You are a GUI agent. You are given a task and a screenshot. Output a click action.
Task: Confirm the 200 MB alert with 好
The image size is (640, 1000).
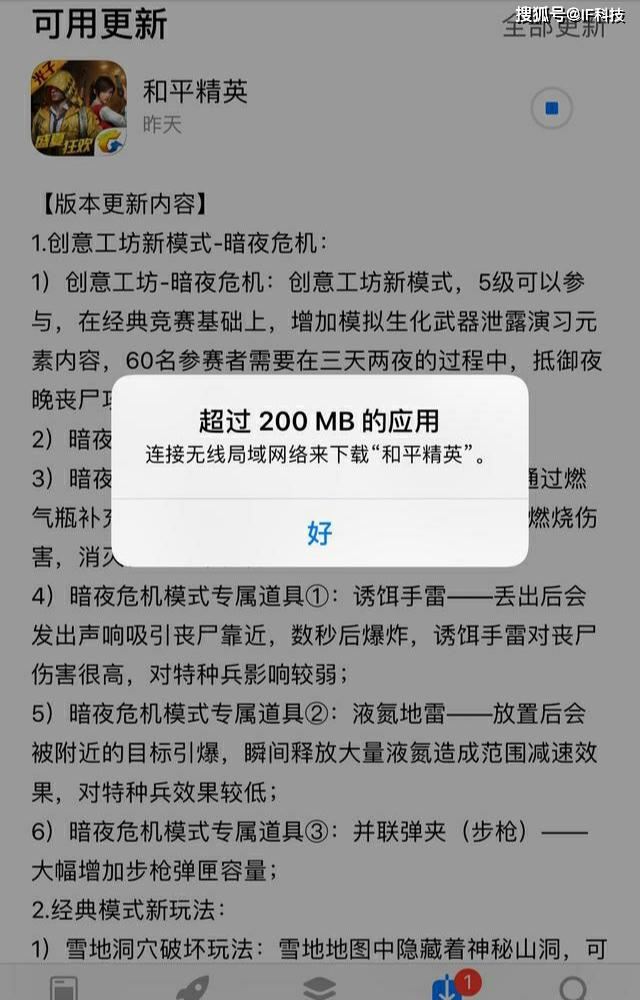(x=319, y=533)
